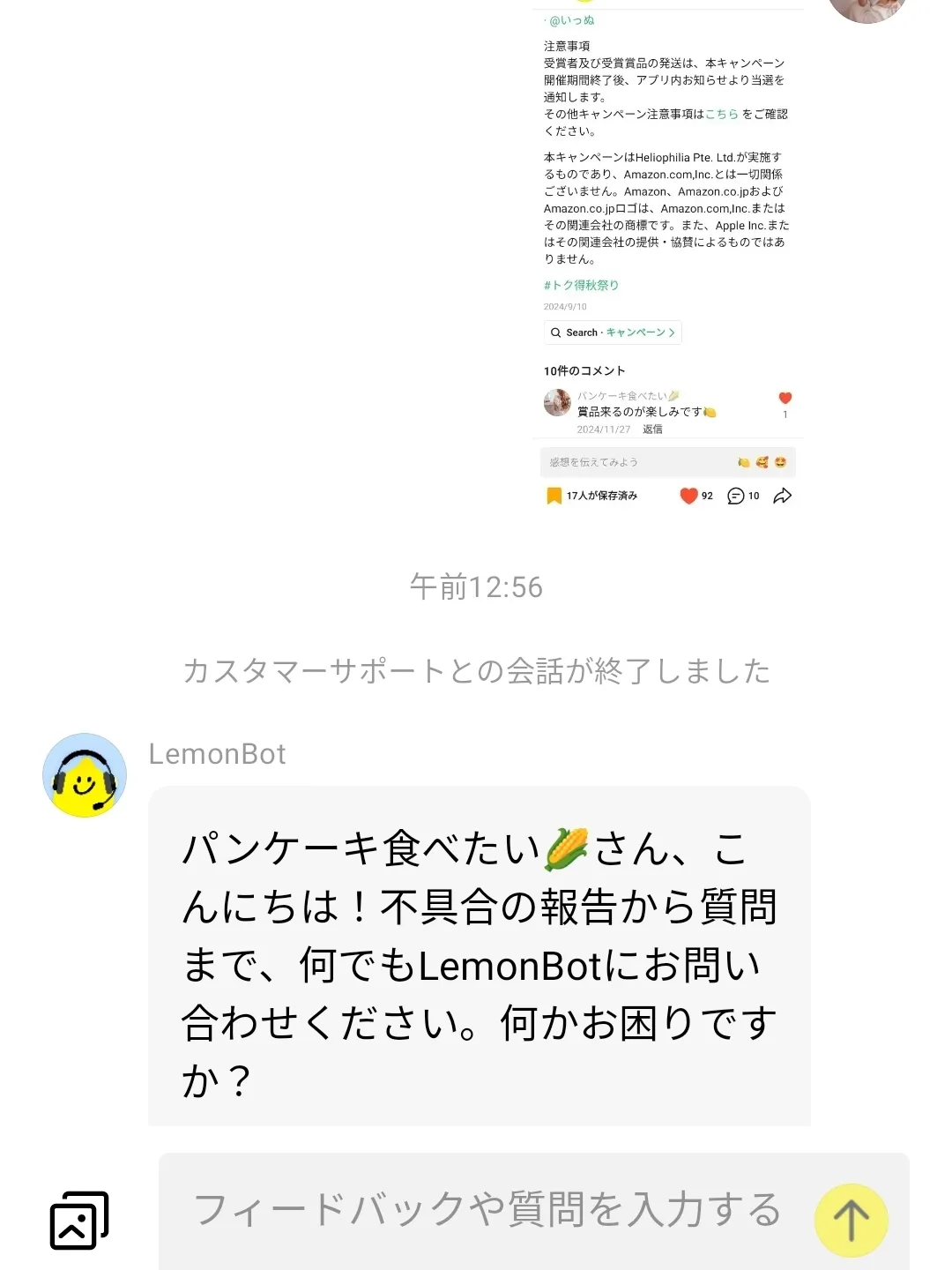The width and height of the screenshot is (952, 1270).
Task: Open the sent screenshot image in chat
Action: (x=667, y=256)
